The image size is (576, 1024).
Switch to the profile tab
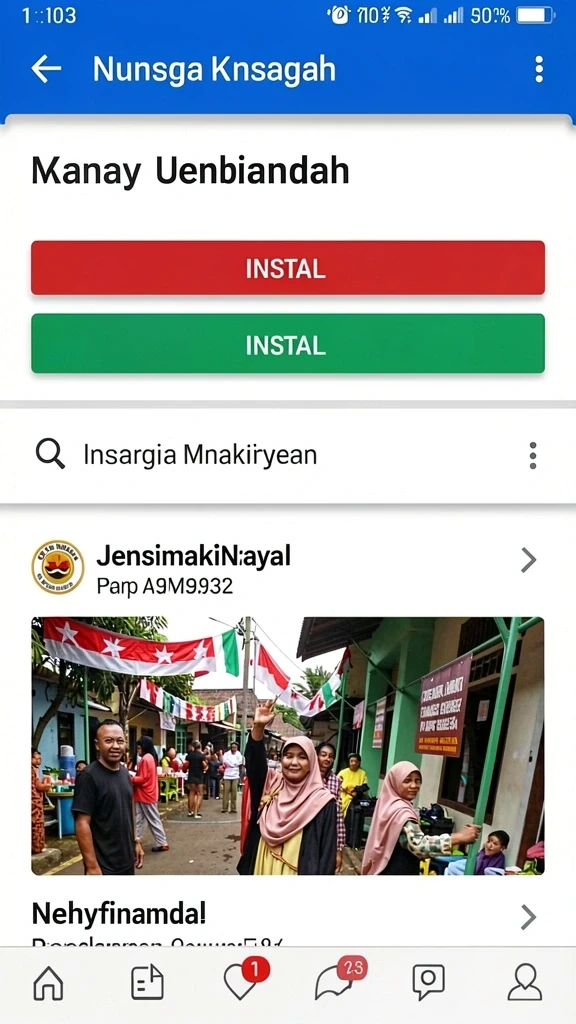point(525,982)
